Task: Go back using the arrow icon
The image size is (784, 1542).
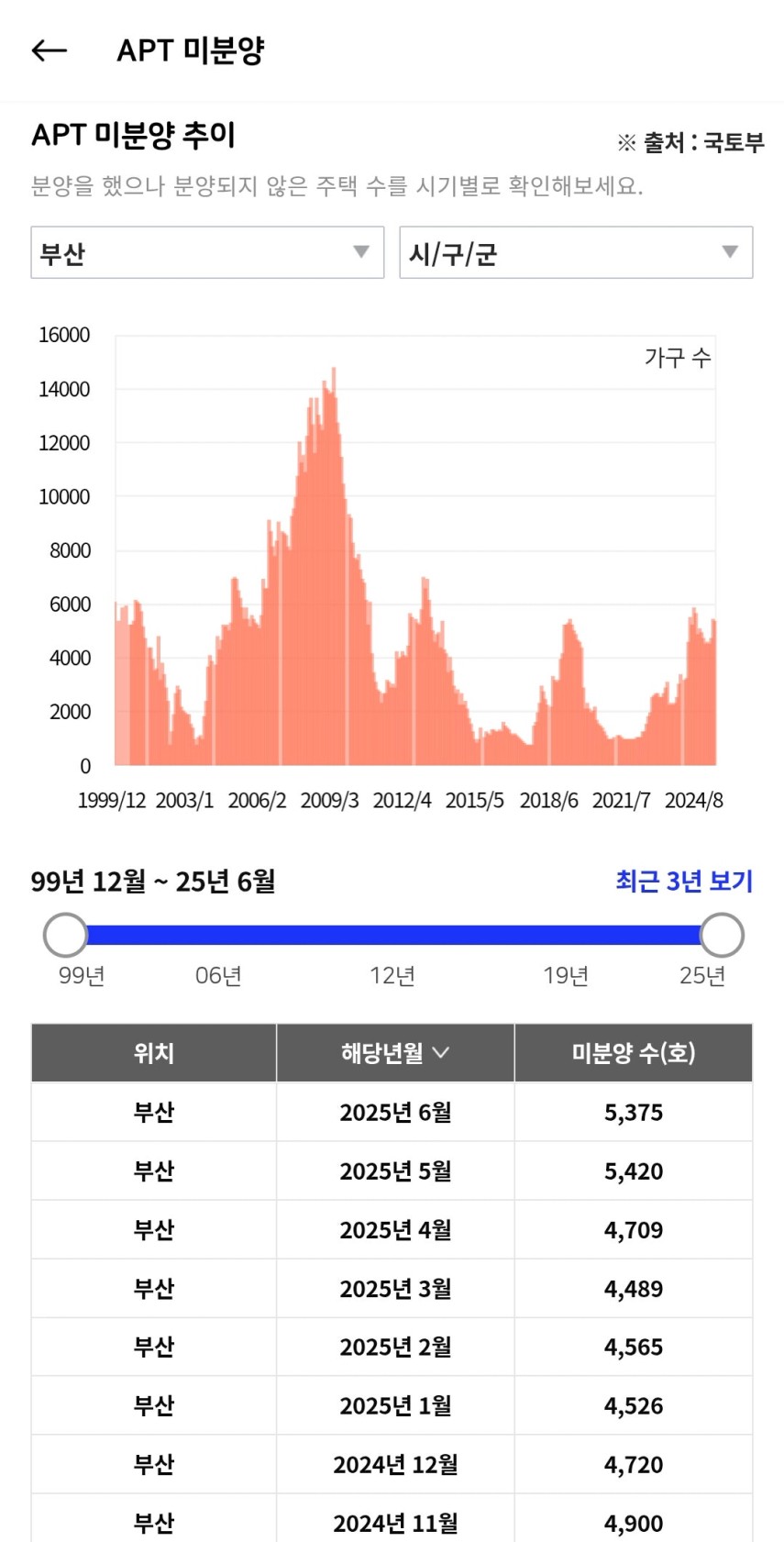Action: tap(50, 50)
